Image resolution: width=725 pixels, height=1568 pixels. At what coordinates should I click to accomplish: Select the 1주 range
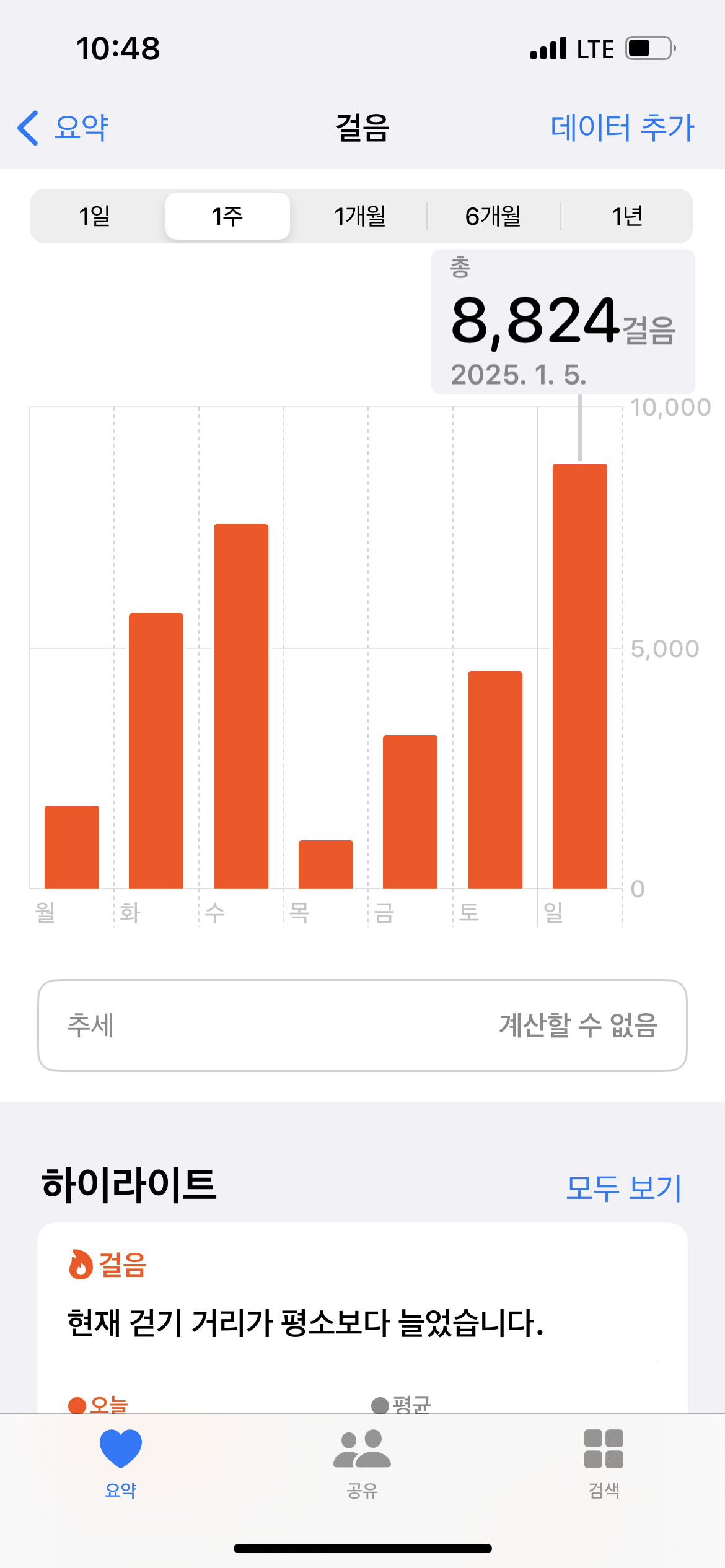227,216
